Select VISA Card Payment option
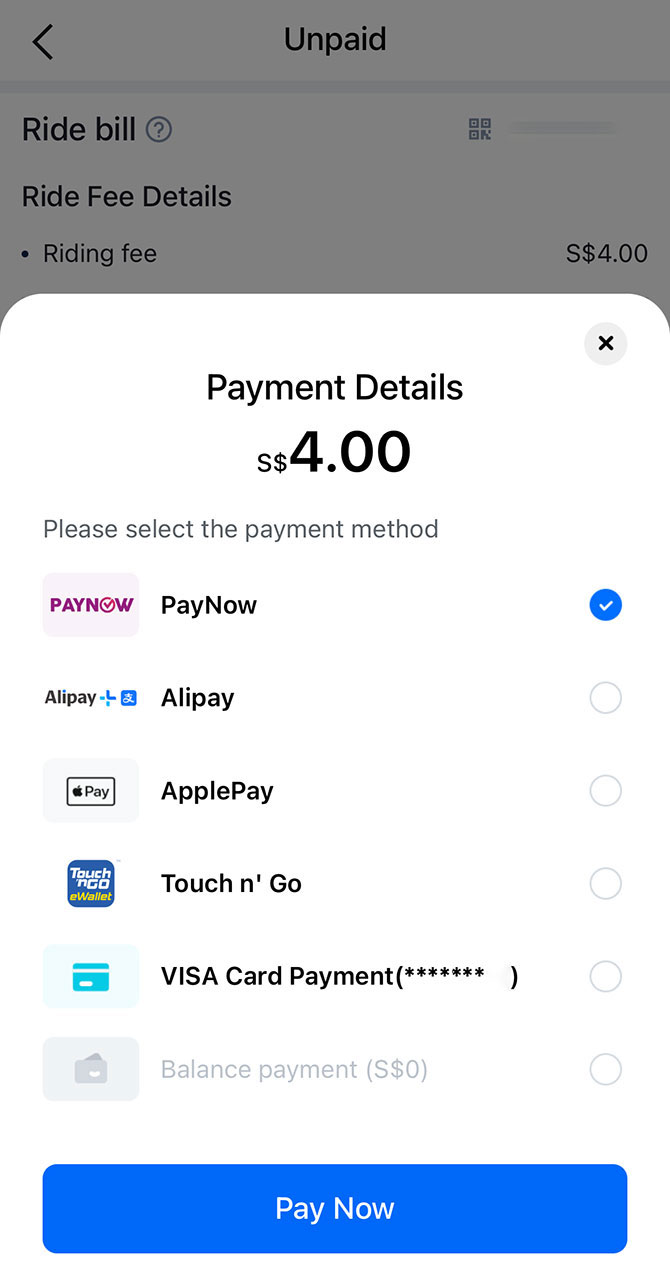Viewport: 670px width, 1271px height. click(605, 976)
